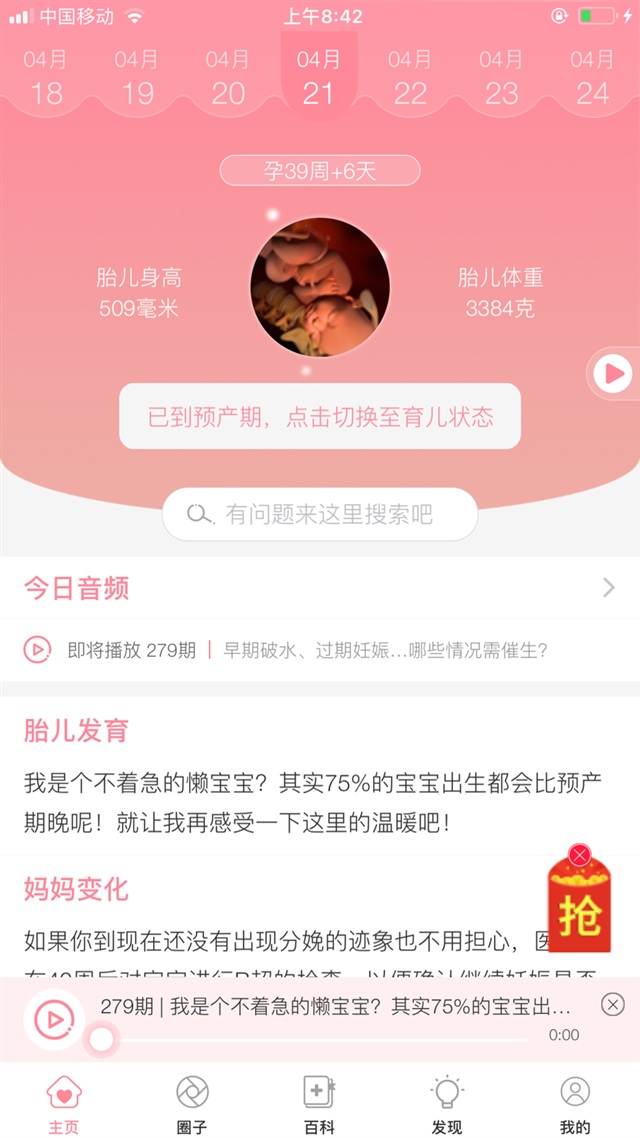
Task: Select April 22 in the date strip
Action: point(410,78)
